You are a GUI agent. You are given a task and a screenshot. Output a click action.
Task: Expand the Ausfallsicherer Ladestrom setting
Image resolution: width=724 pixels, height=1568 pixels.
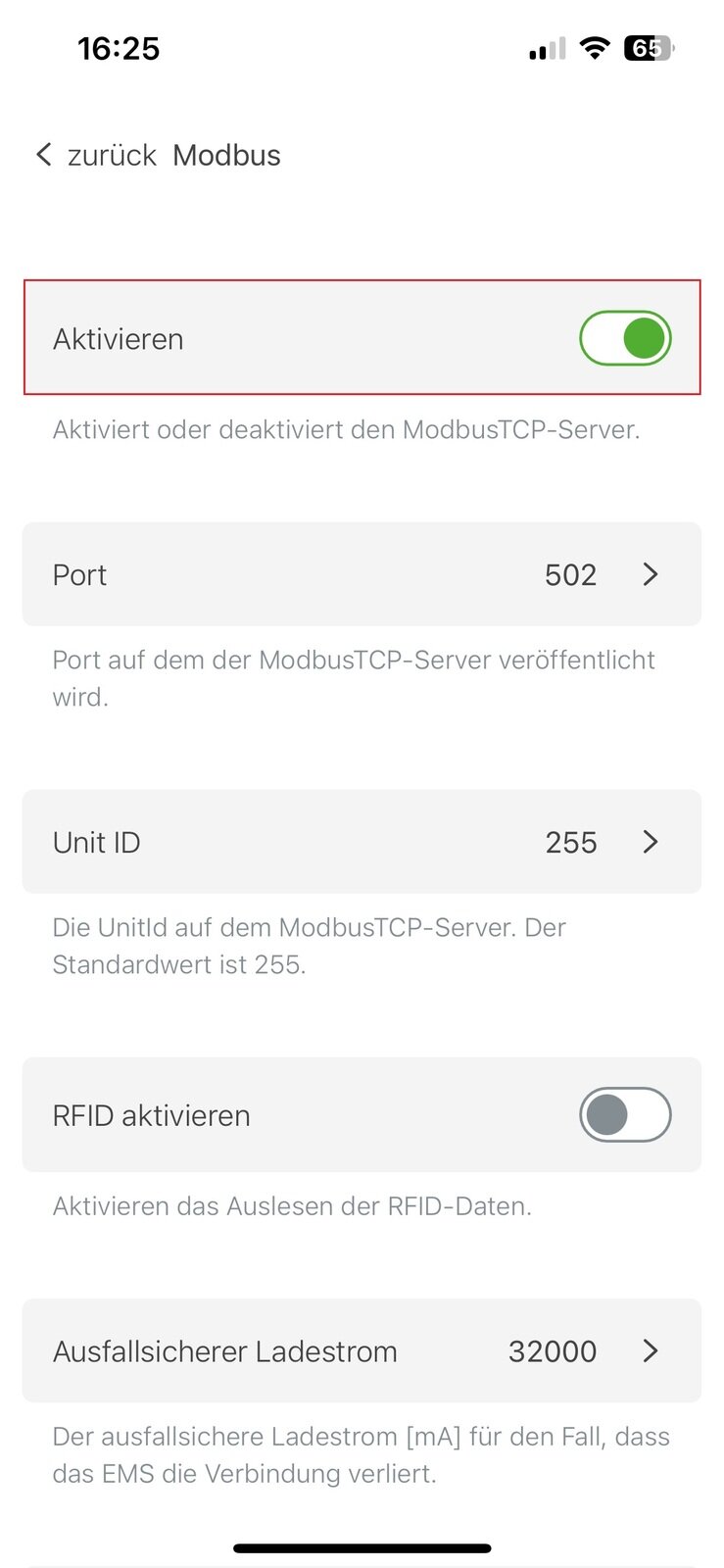point(362,1351)
